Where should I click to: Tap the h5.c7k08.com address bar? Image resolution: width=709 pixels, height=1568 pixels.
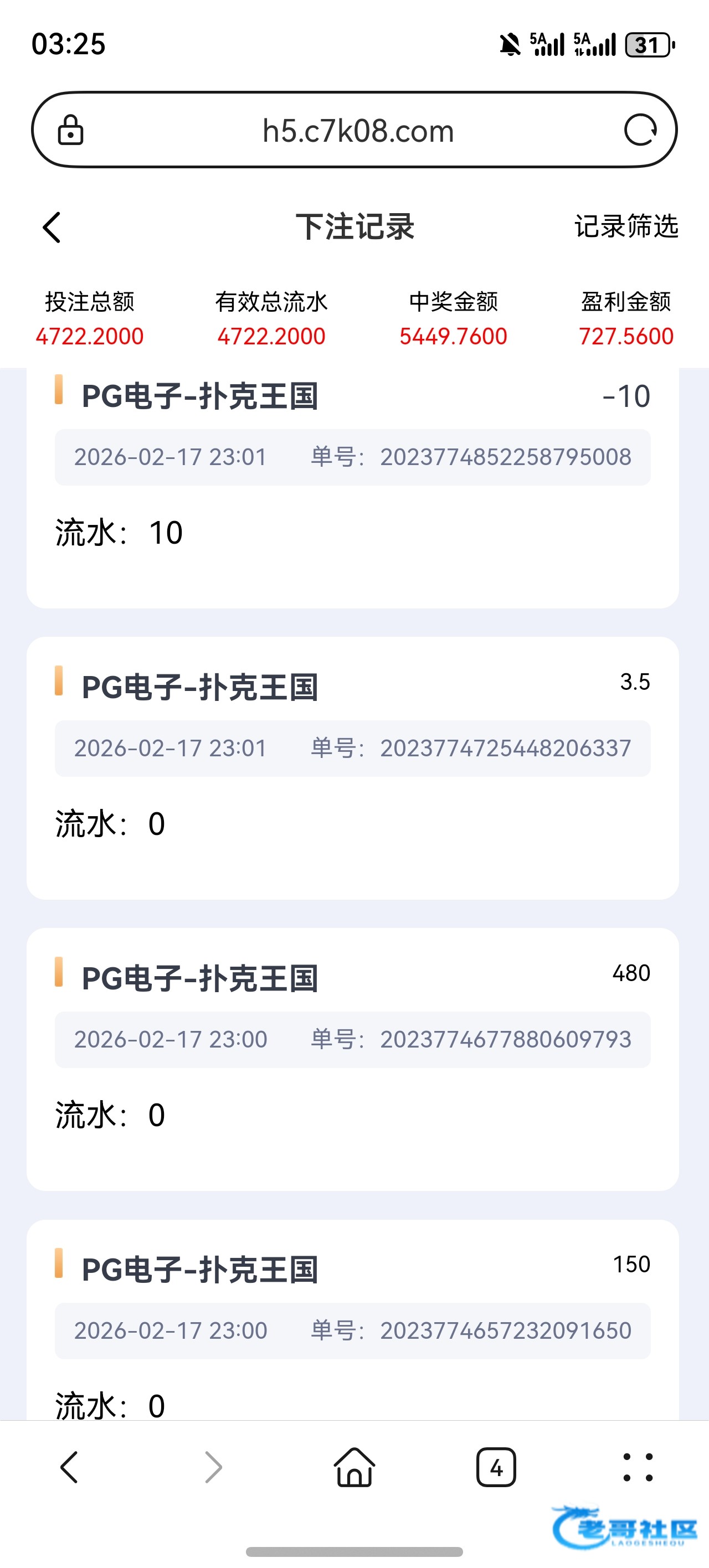(357, 131)
